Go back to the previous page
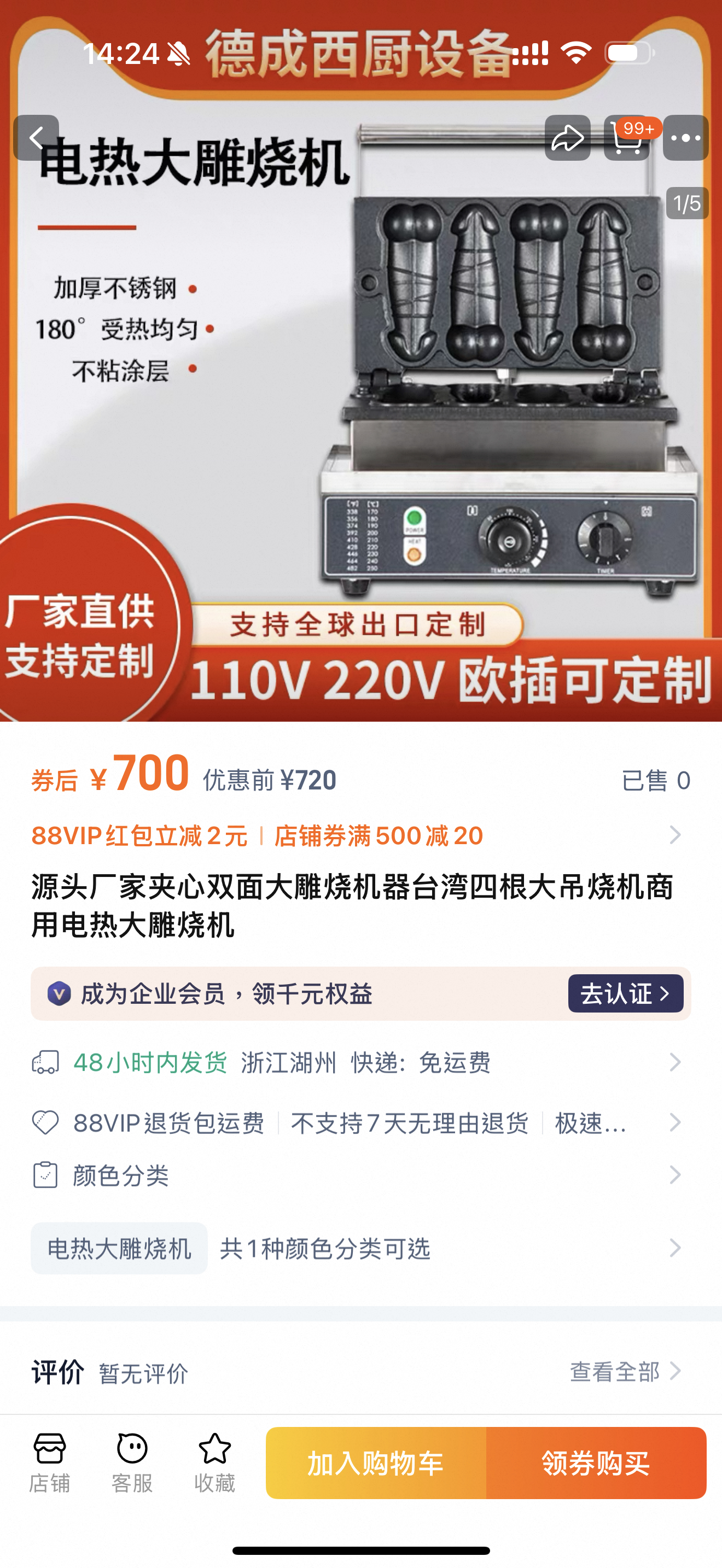 [x=36, y=138]
